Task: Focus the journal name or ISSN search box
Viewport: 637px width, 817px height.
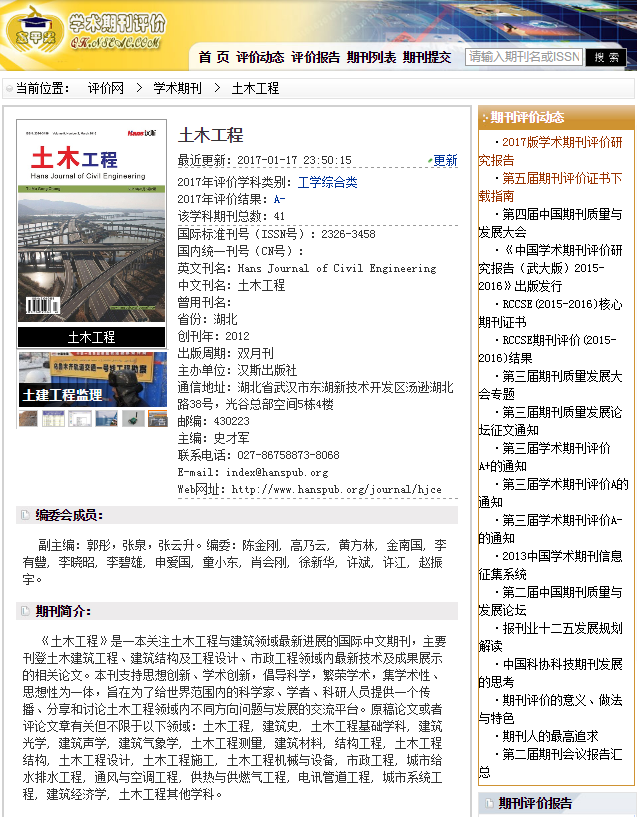Action: (524, 57)
